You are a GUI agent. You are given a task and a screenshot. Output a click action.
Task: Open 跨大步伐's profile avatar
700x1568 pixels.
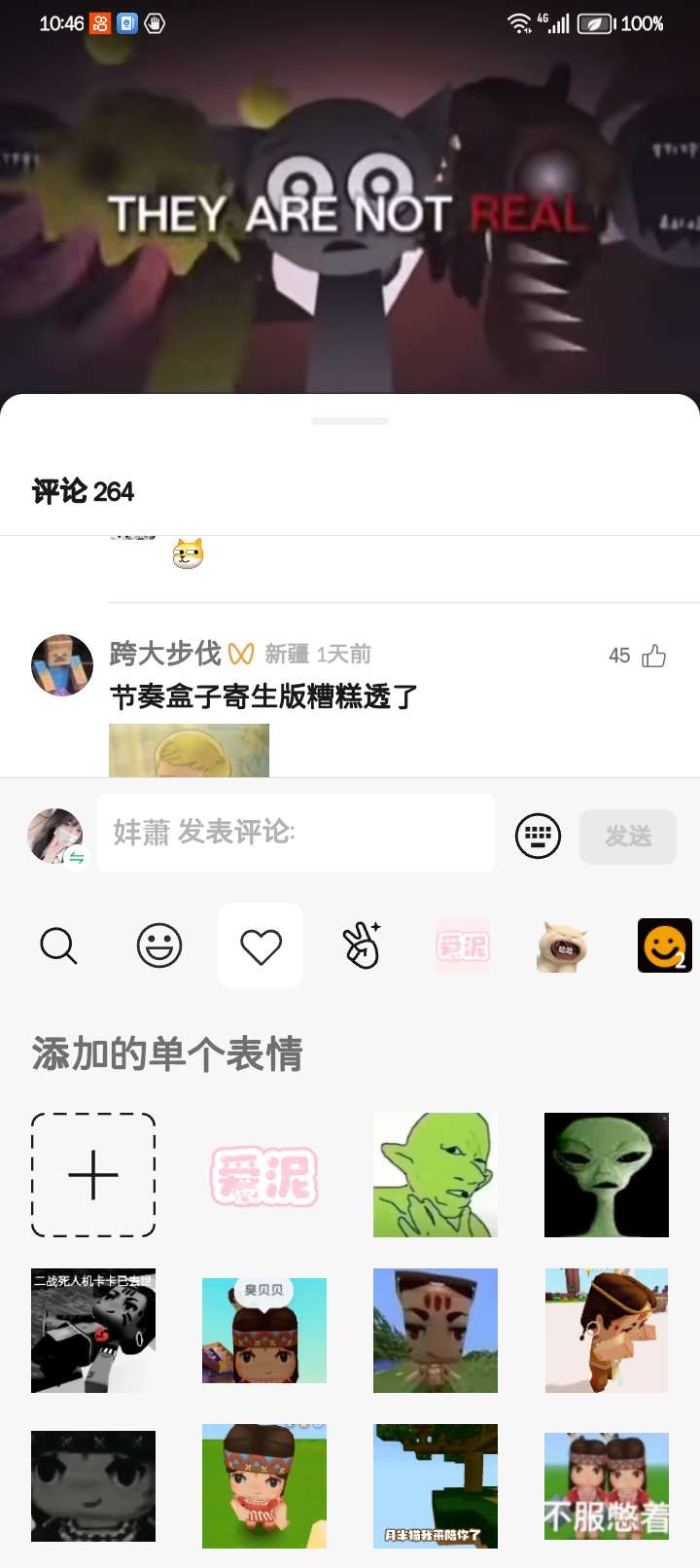point(62,665)
